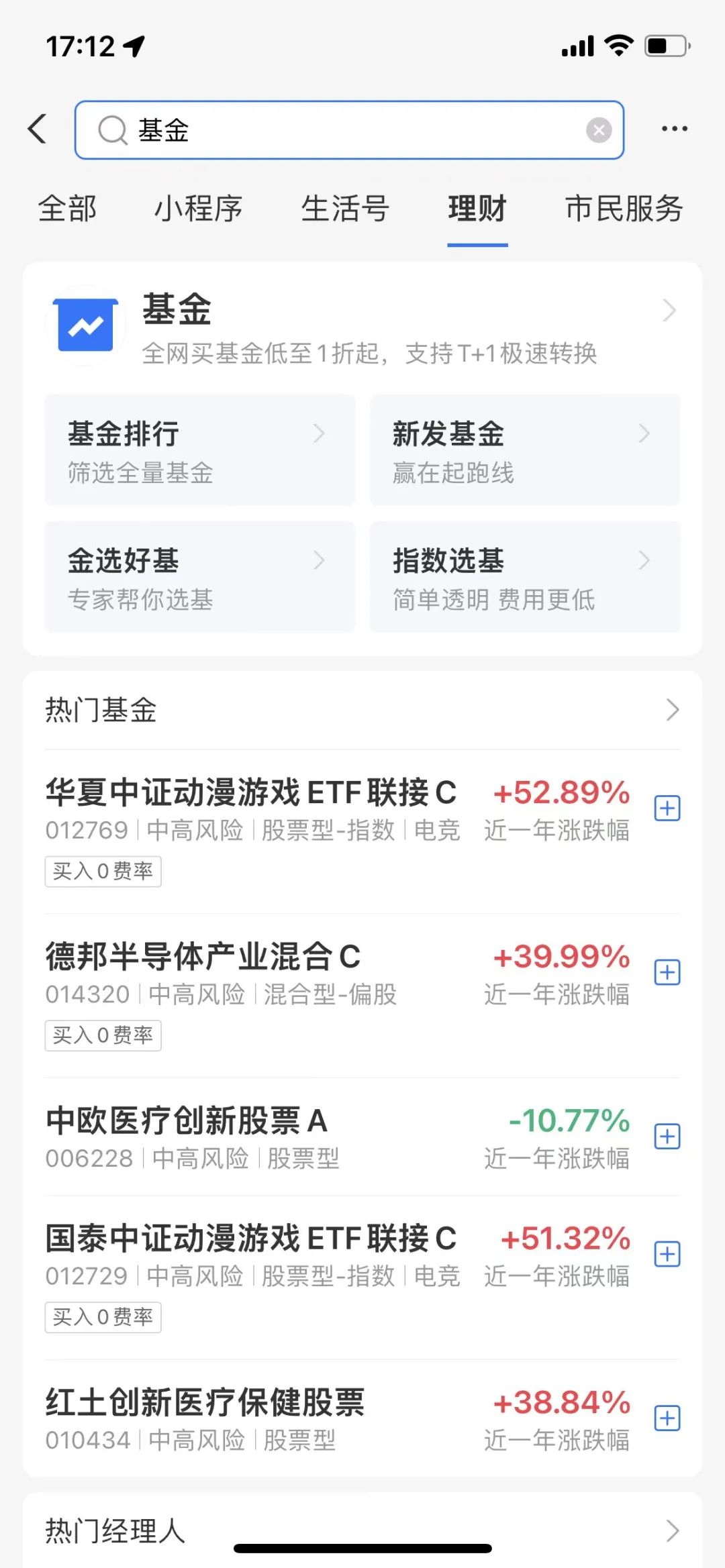The height and width of the screenshot is (1568, 725).
Task: Switch to the 小程序 tab
Action: pos(199,209)
